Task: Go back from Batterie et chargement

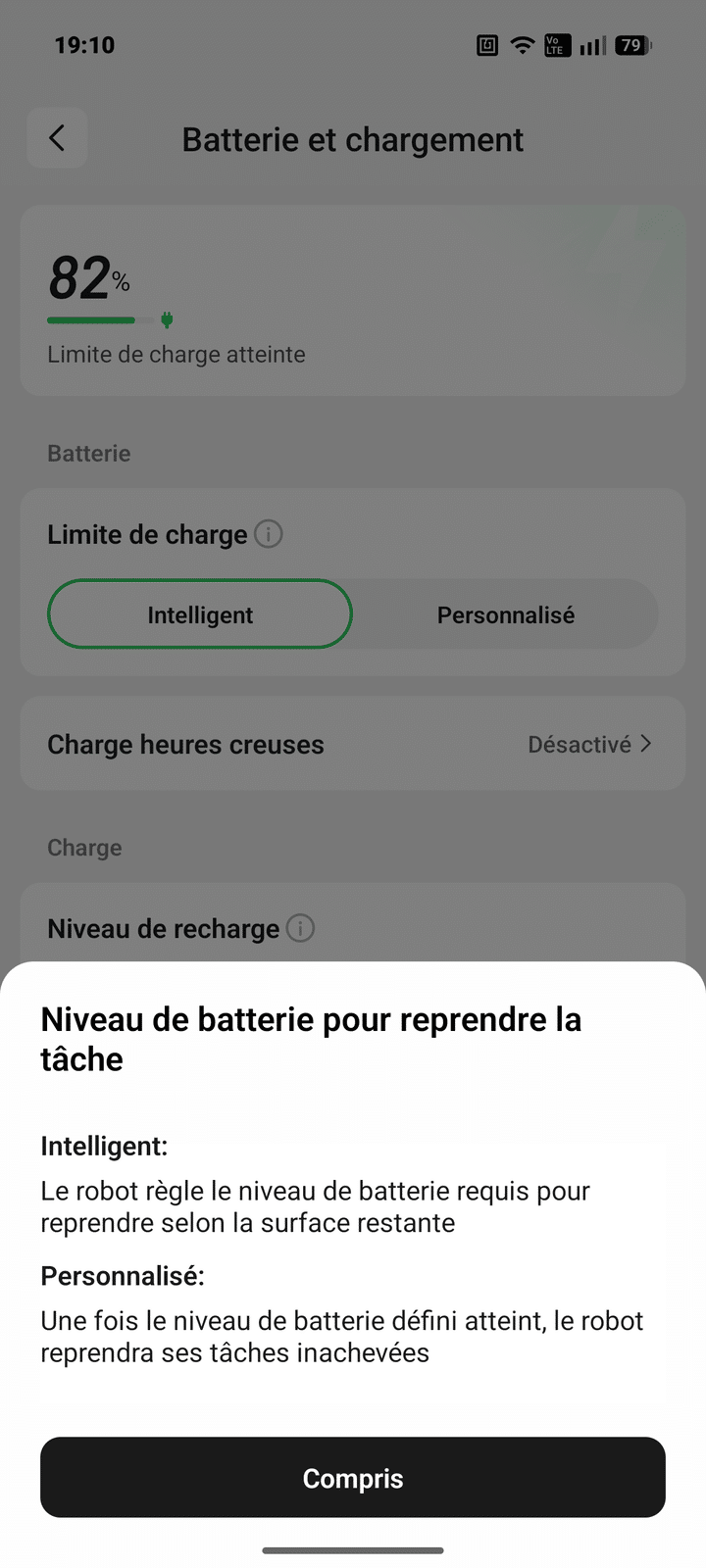Action: click(58, 138)
